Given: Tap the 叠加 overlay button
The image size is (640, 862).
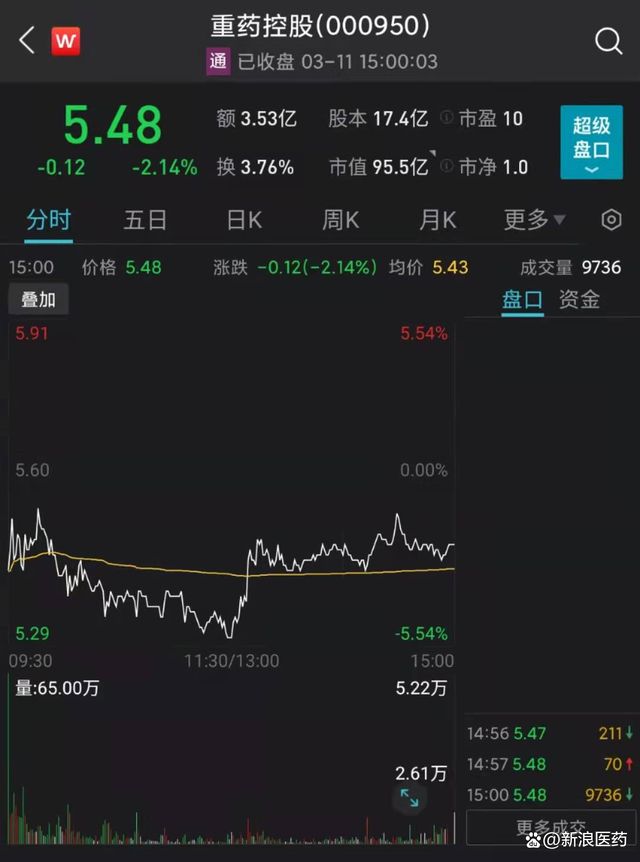Looking at the screenshot, I should click(x=38, y=299).
